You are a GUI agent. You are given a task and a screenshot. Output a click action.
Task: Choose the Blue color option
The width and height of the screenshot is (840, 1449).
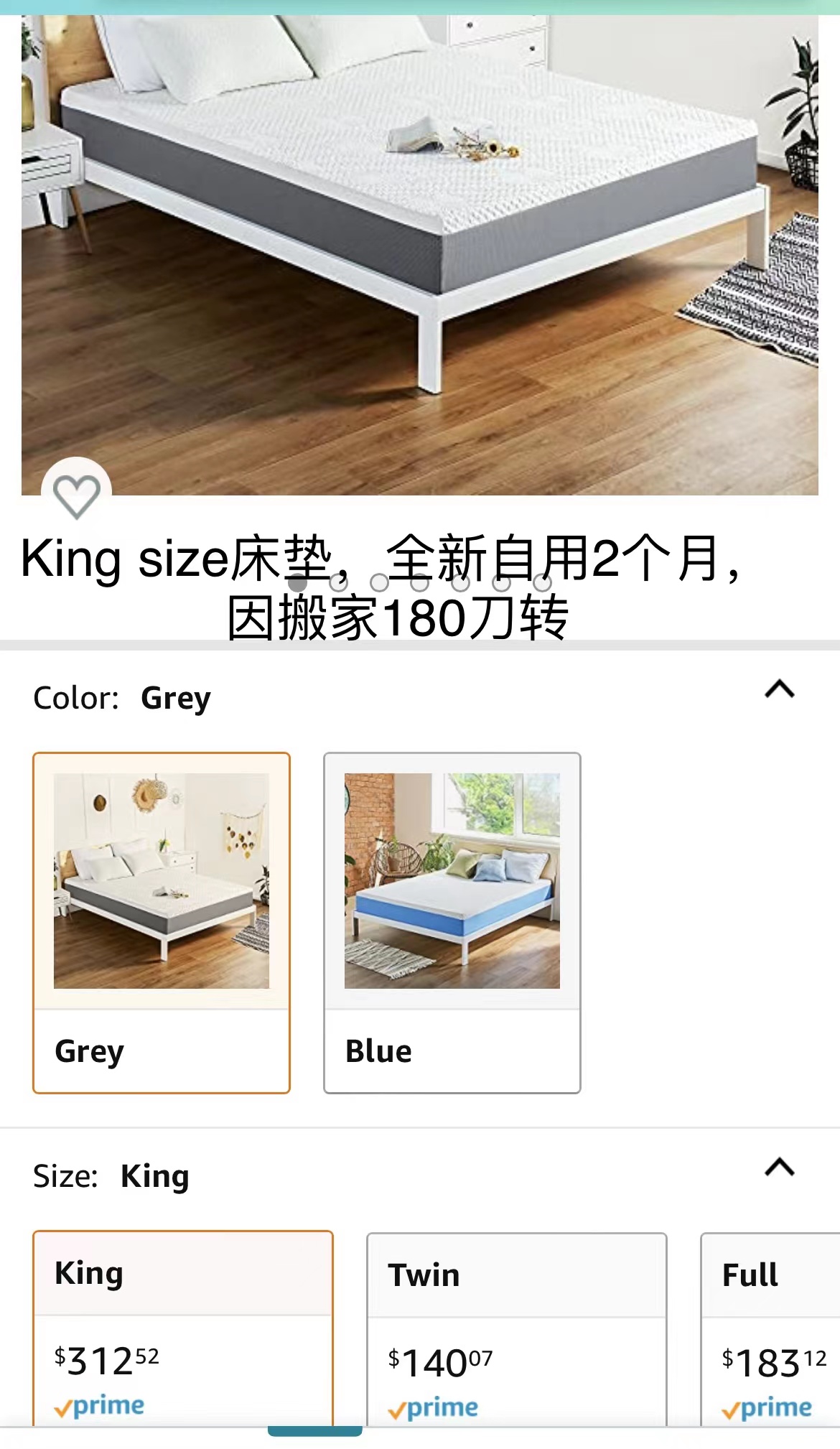coord(452,922)
